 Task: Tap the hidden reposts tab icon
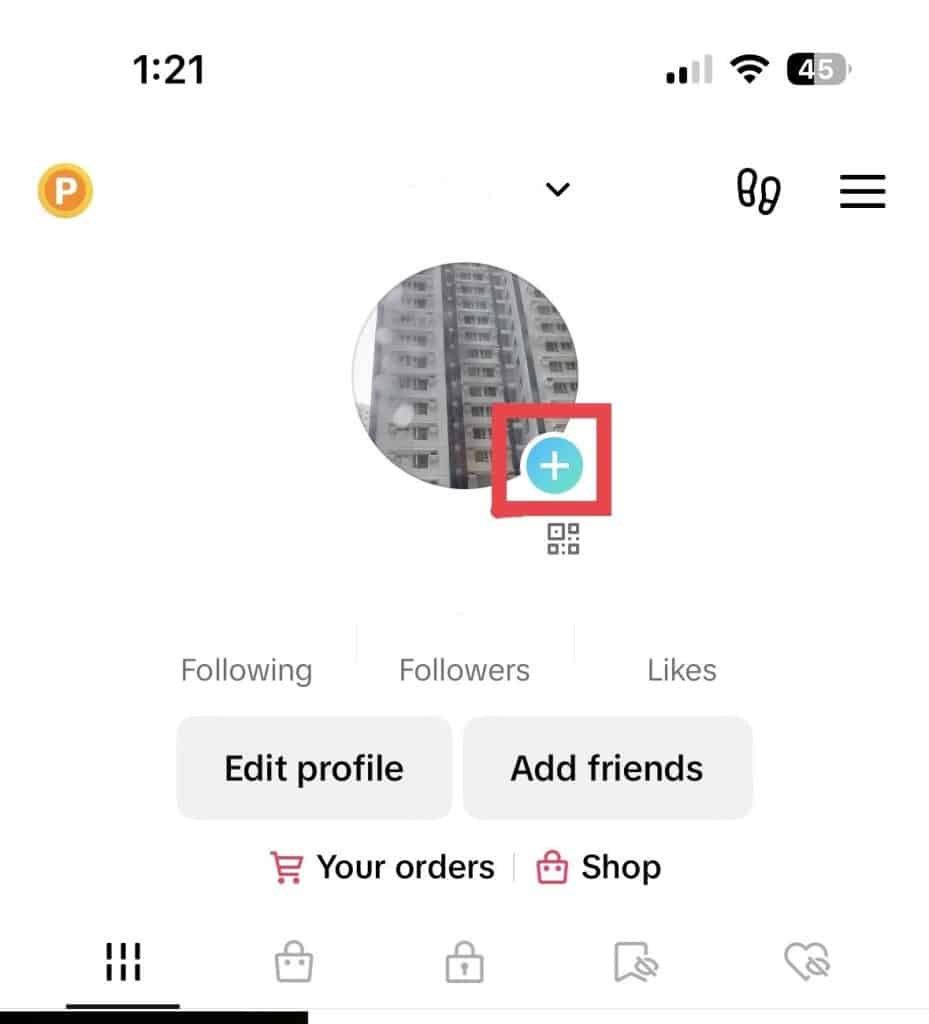point(633,961)
